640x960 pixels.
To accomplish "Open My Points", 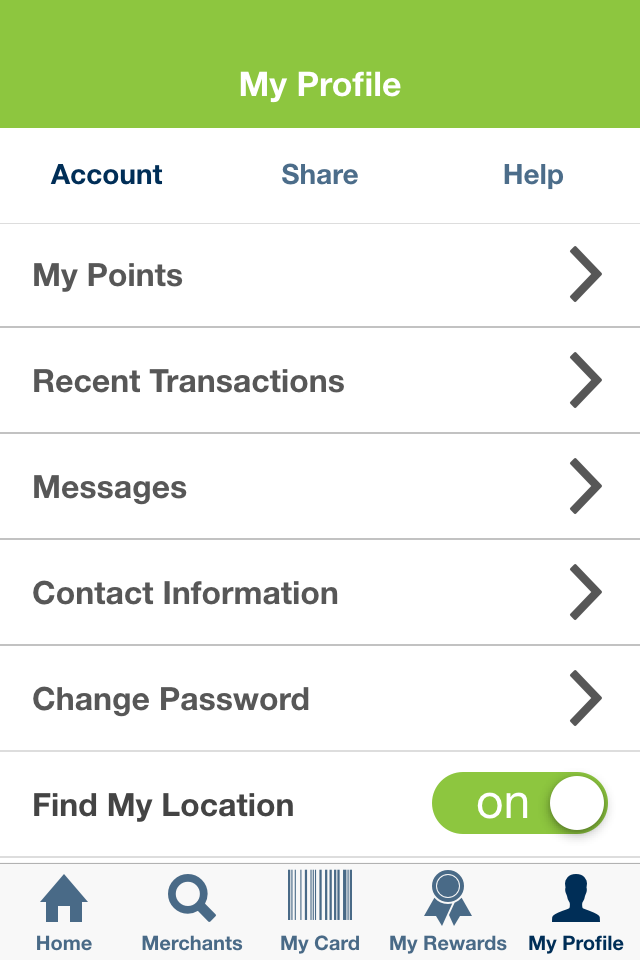I will pos(320,275).
